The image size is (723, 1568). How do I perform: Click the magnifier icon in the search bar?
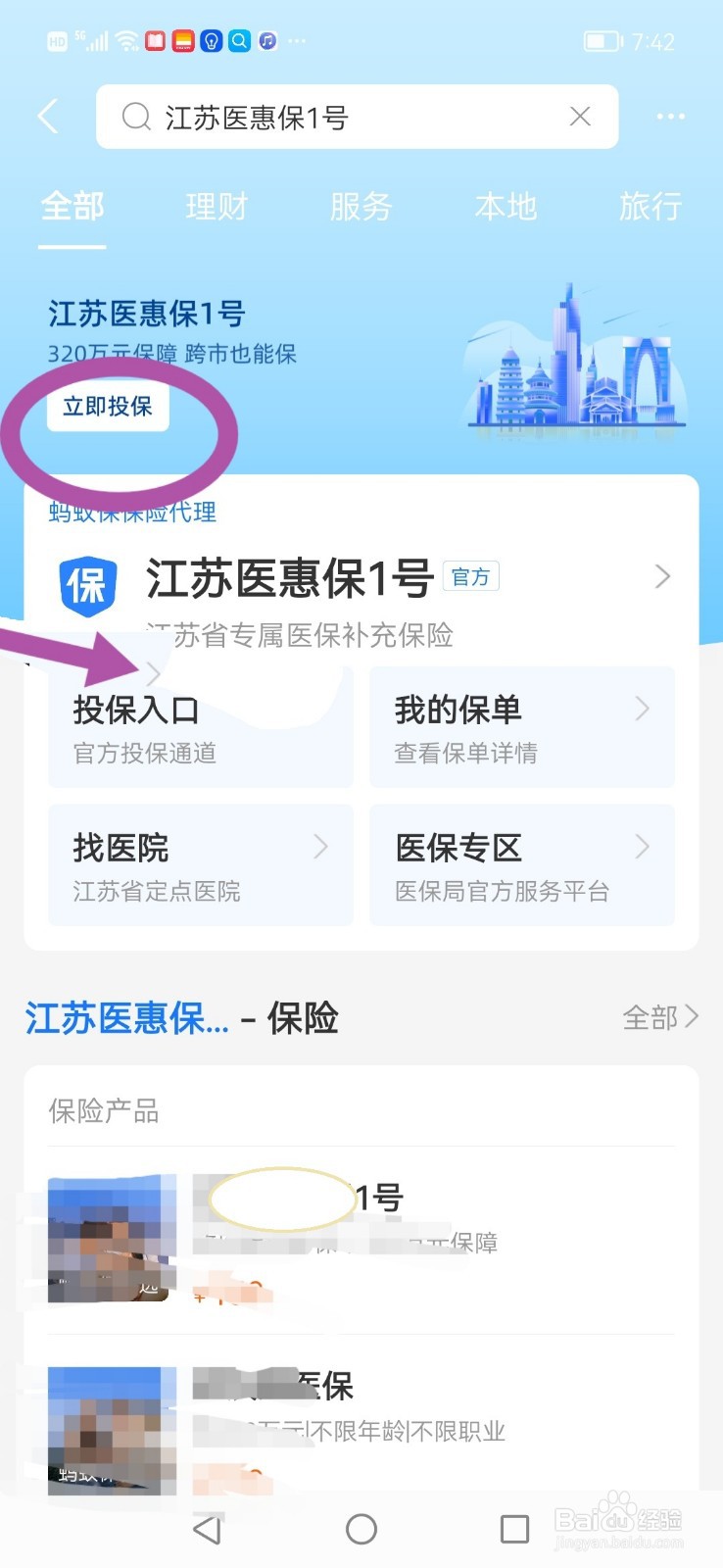(x=135, y=117)
